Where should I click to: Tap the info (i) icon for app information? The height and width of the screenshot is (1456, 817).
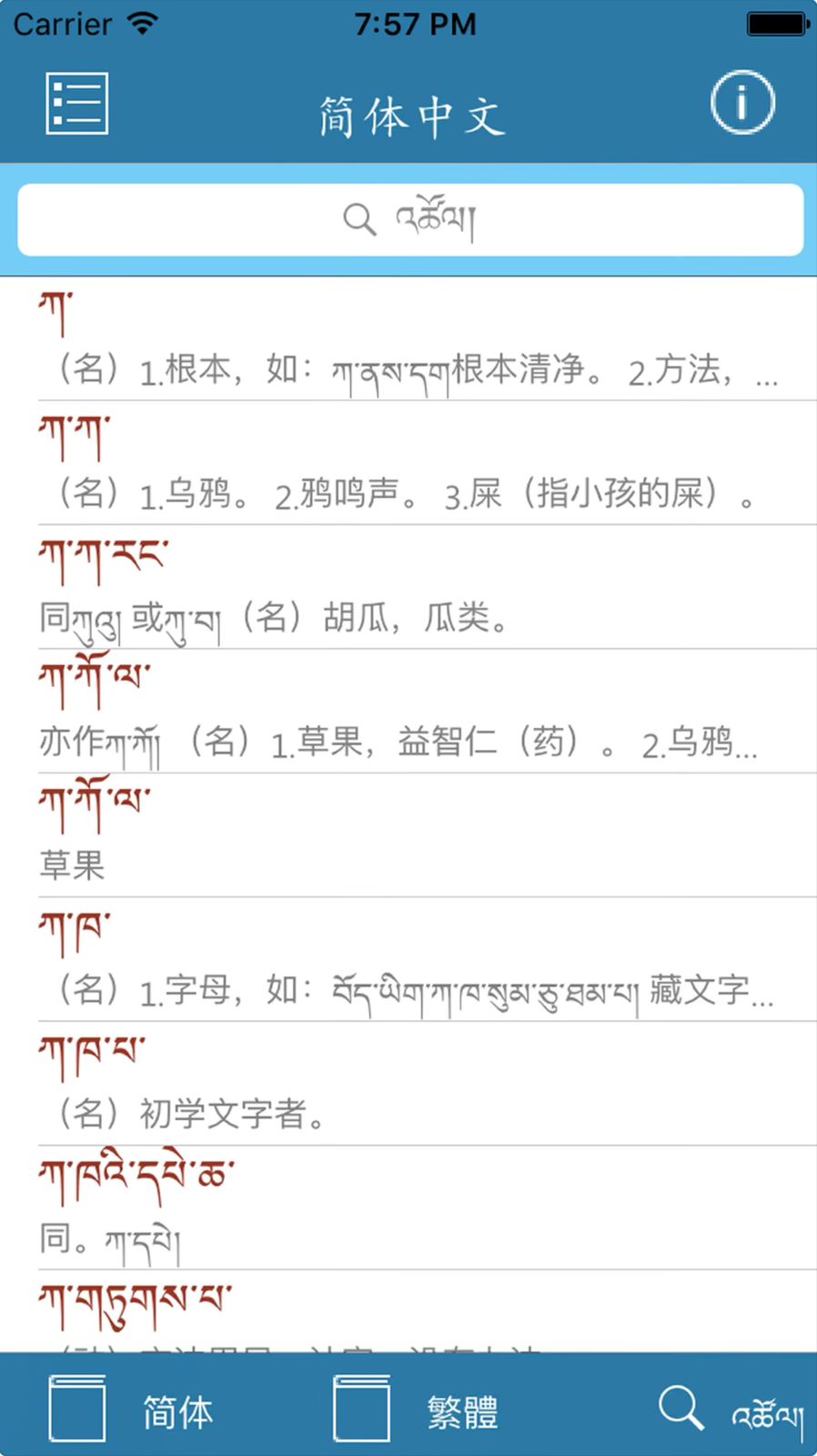point(741,103)
